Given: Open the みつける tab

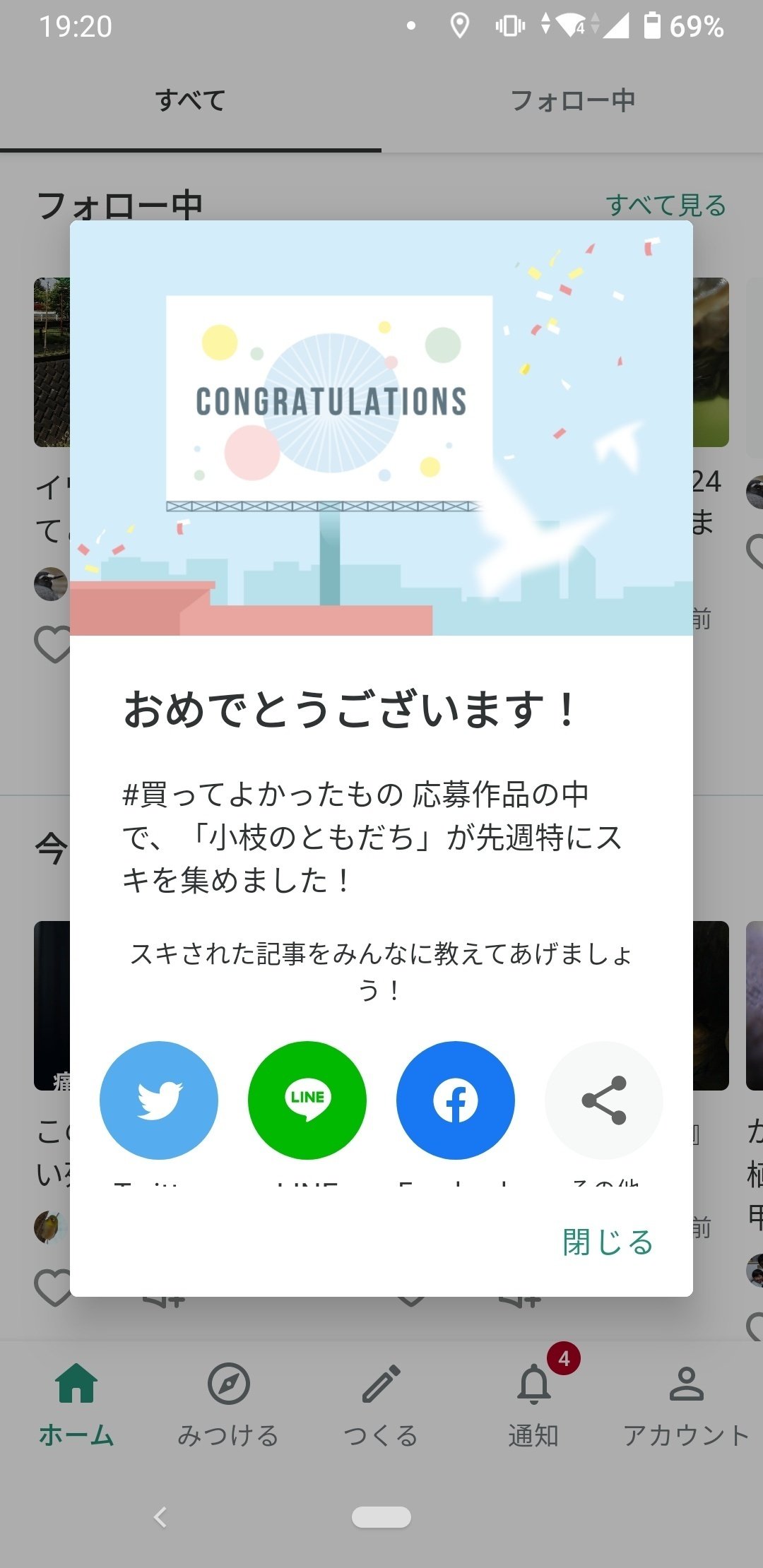Looking at the screenshot, I should [228, 1404].
